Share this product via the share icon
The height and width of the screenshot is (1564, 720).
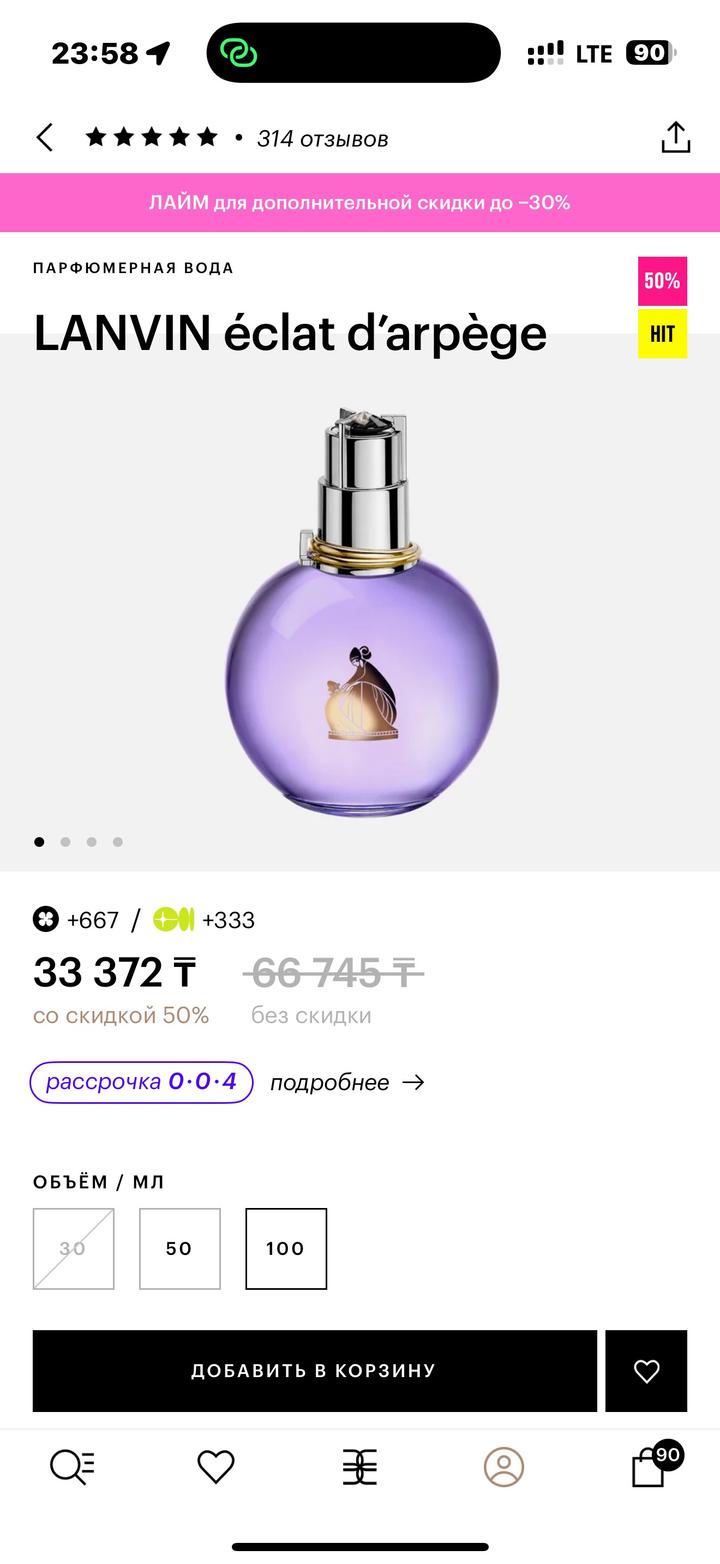[676, 137]
